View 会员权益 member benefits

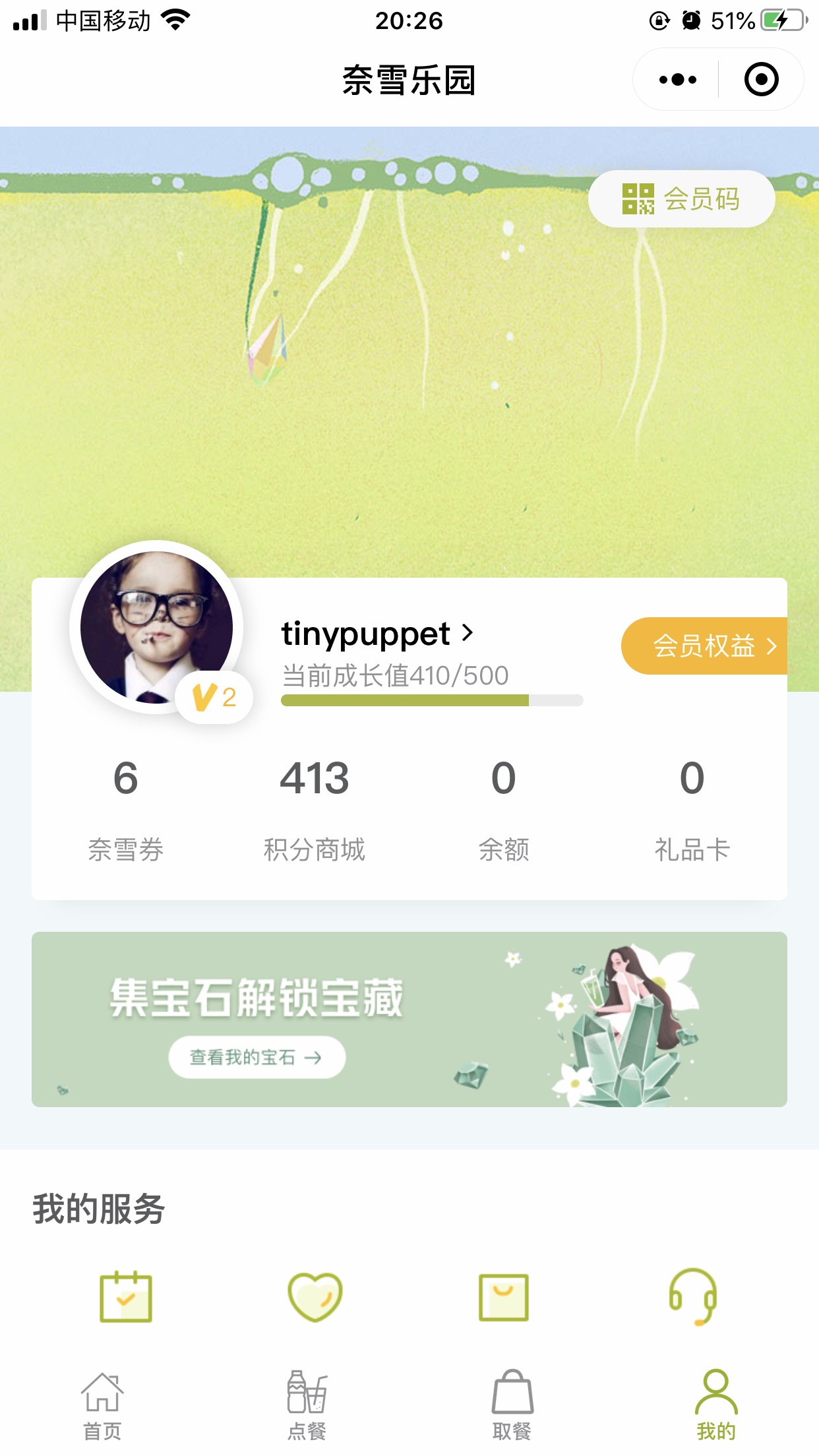(x=704, y=646)
